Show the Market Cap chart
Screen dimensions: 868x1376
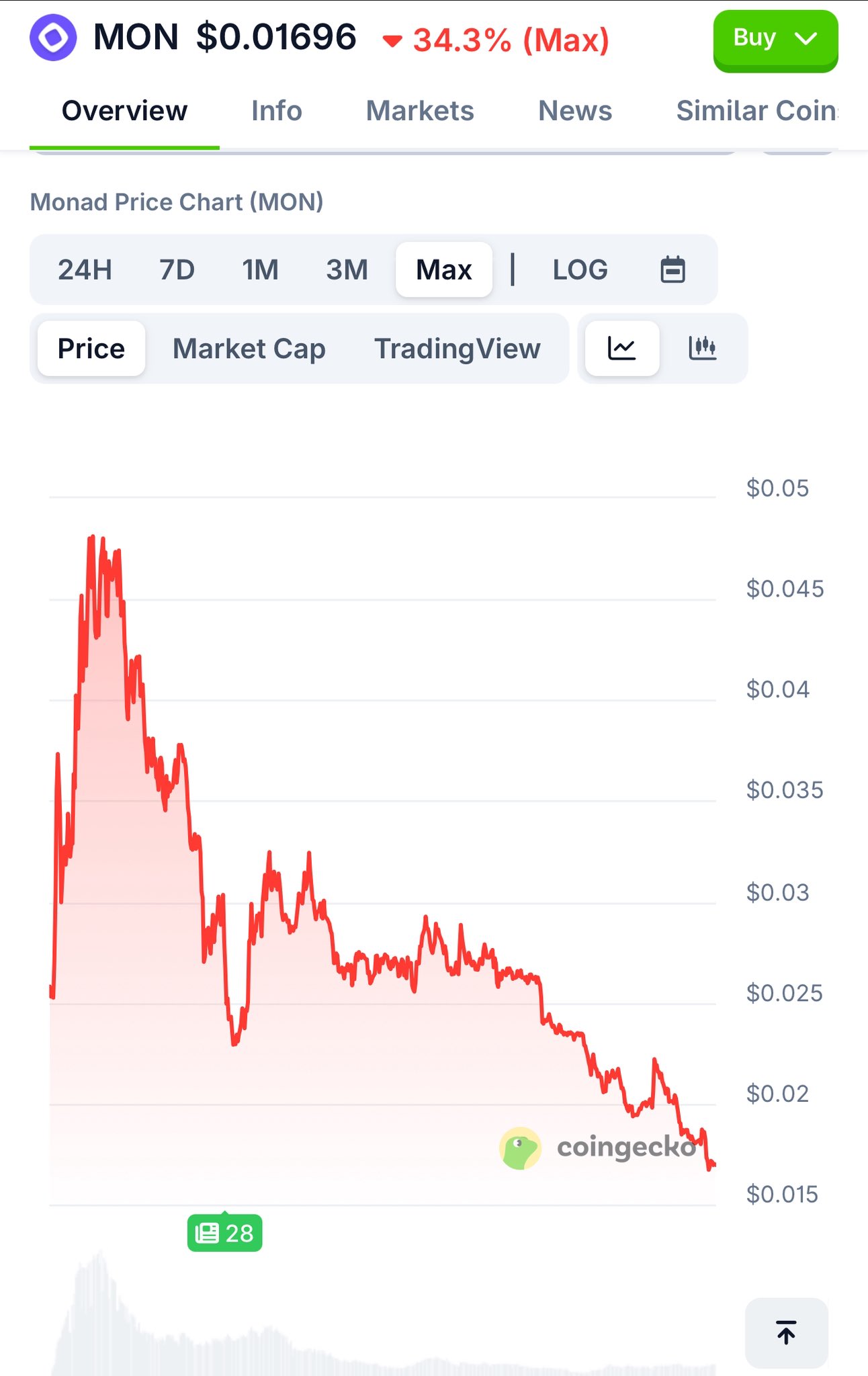click(249, 349)
